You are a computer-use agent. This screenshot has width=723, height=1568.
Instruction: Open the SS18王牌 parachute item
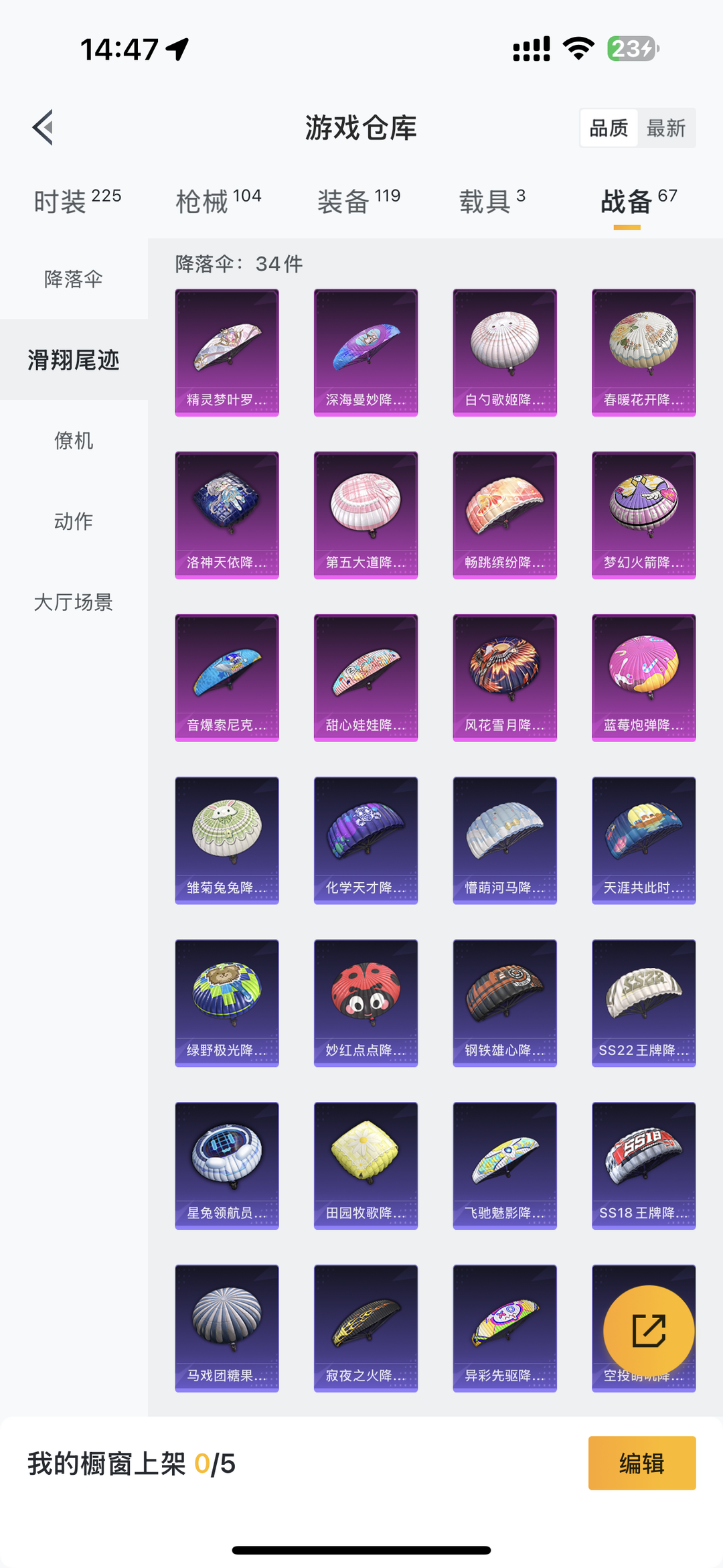(x=644, y=1165)
